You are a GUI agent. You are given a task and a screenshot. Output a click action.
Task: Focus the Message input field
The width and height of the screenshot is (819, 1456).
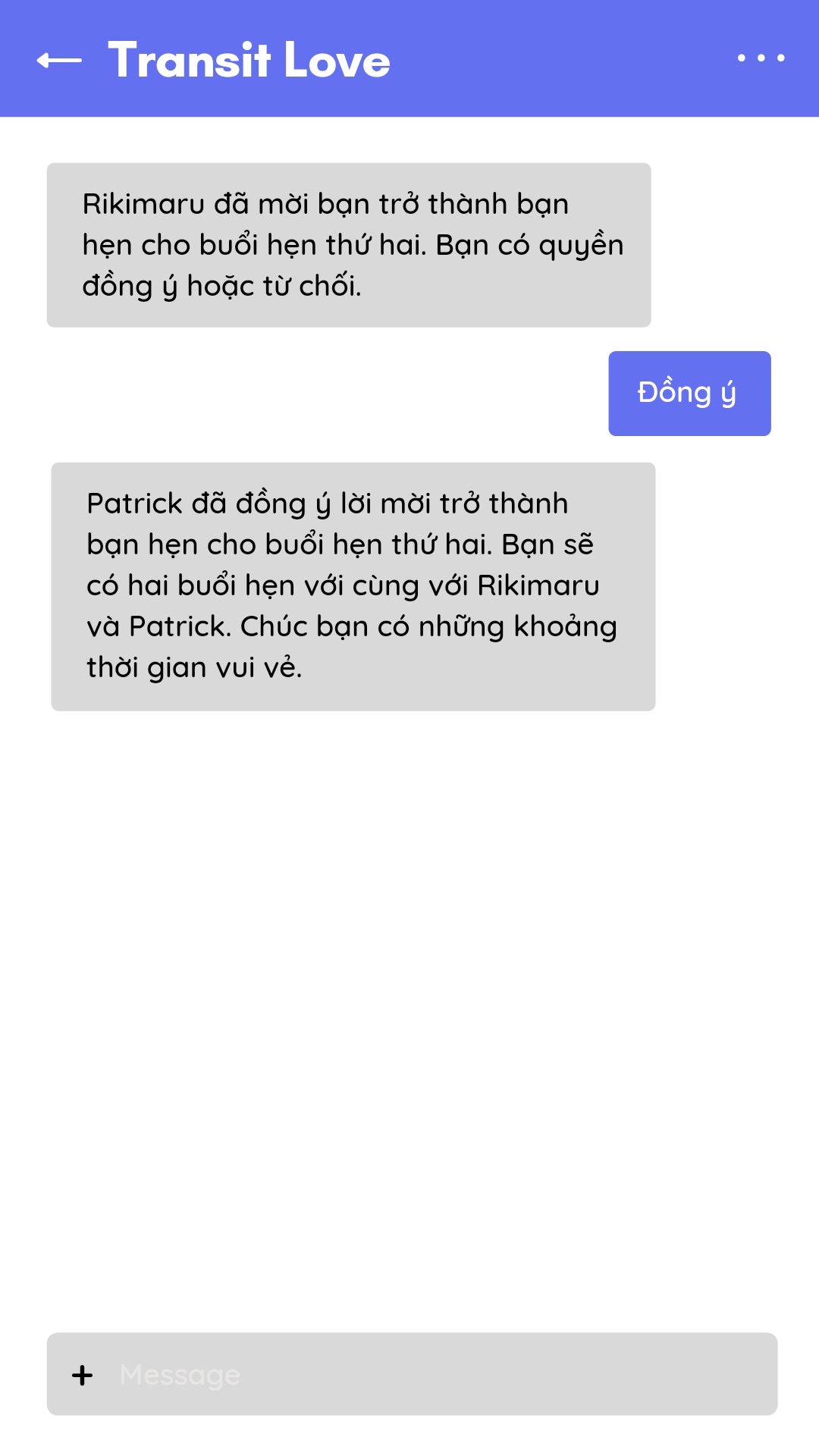tap(440, 1375)
